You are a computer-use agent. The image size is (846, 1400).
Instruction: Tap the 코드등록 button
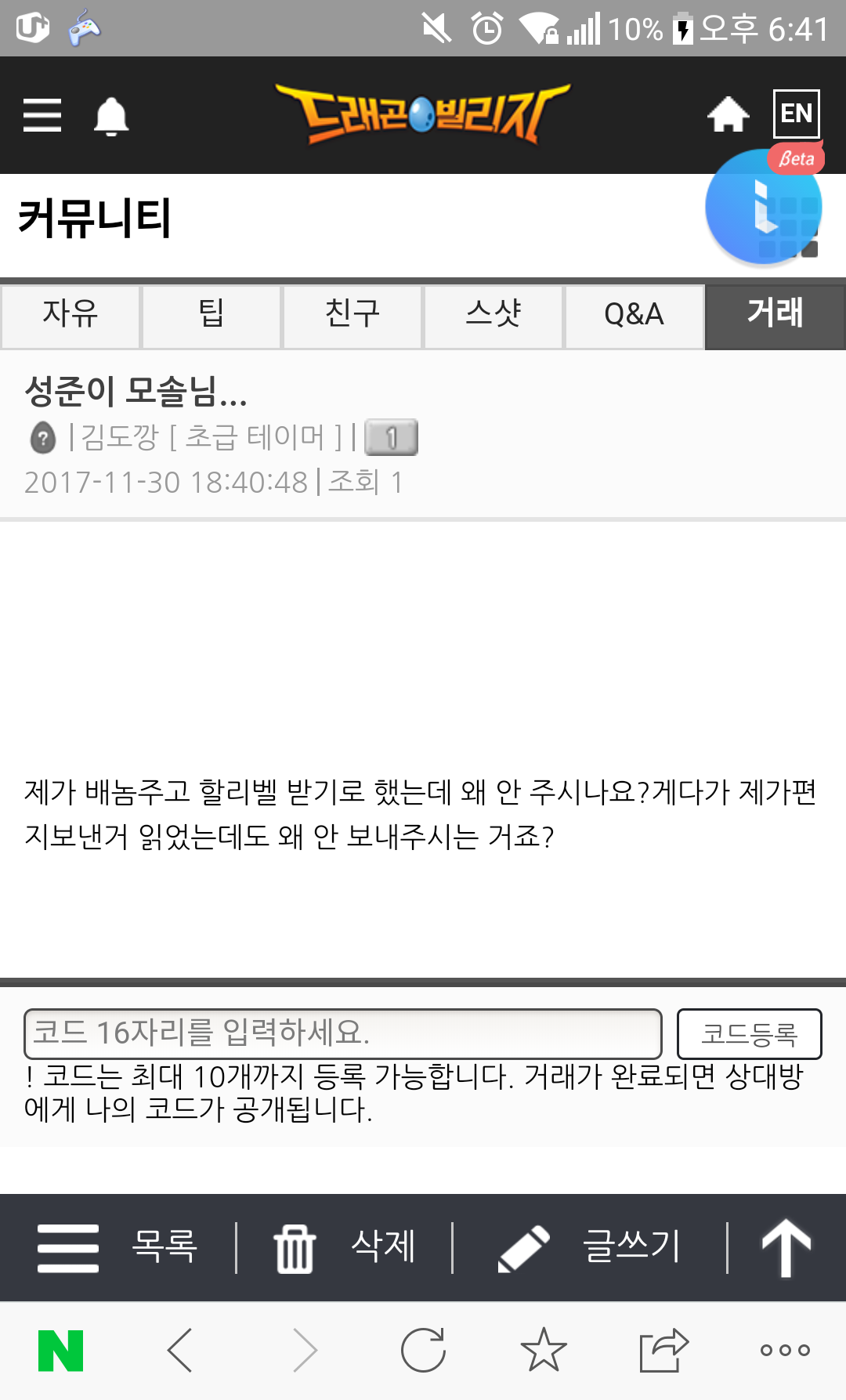(x=749, y=1034)
